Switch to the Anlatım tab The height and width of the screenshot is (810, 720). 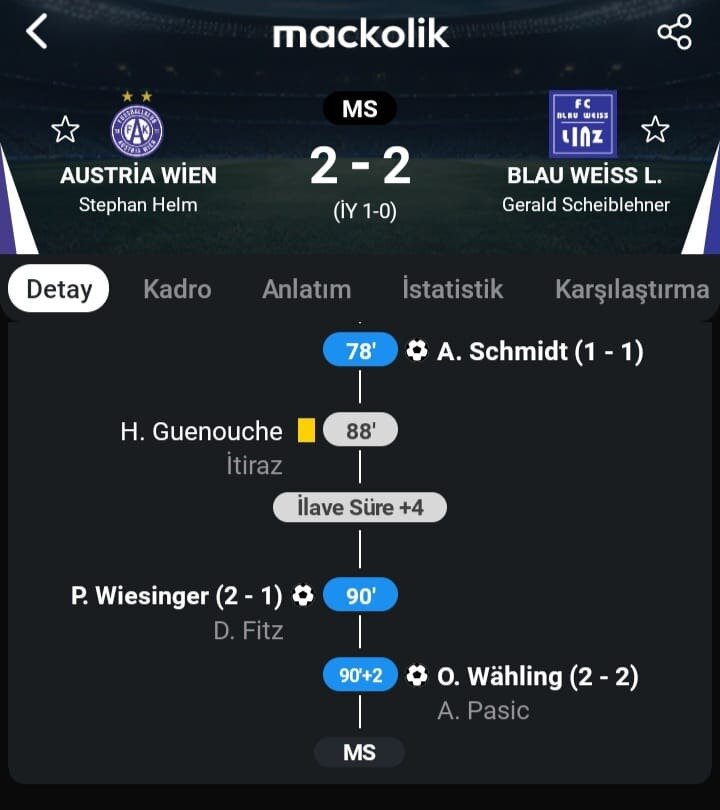point(307,289)
